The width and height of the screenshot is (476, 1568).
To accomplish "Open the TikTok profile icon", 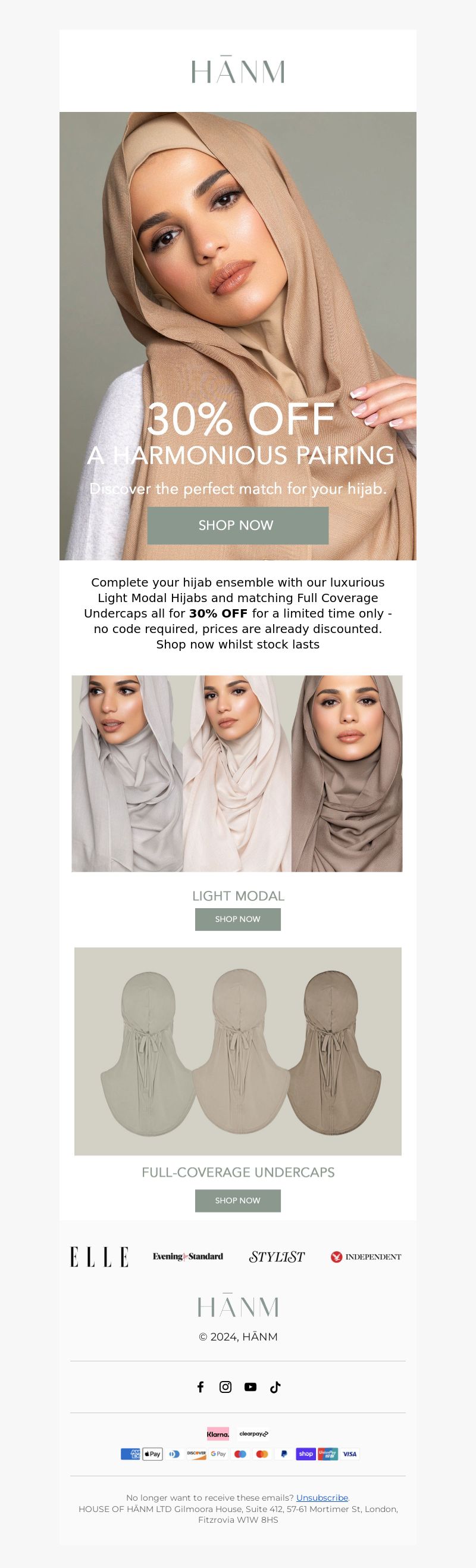I will click(275, 1386).
